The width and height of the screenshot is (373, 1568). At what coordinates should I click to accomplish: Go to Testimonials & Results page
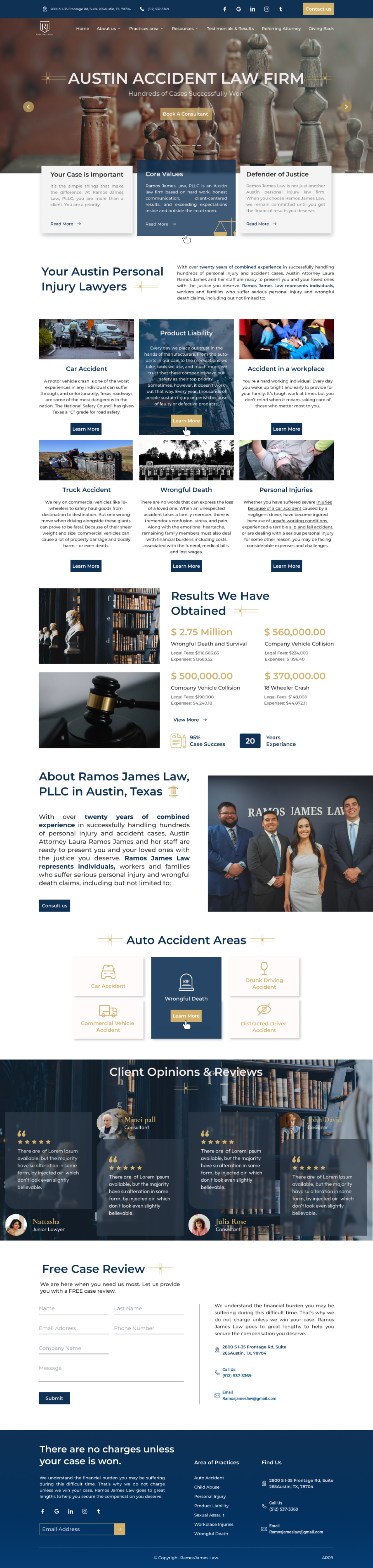(x=230, y=29)
